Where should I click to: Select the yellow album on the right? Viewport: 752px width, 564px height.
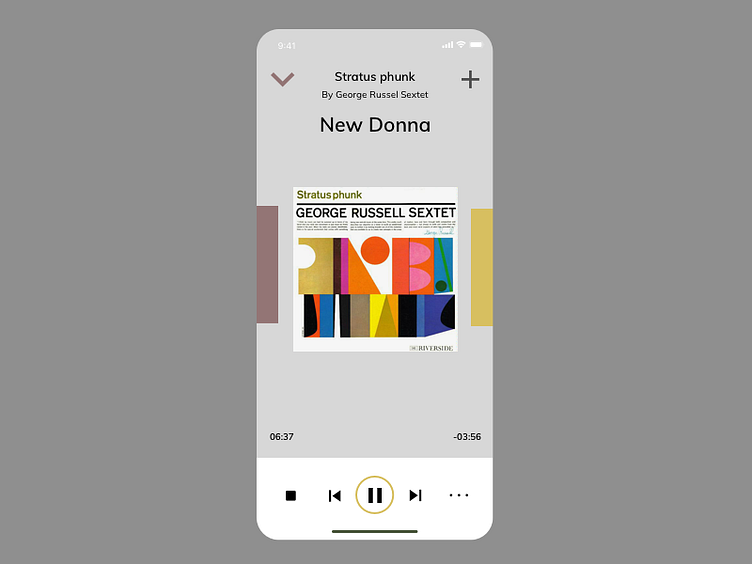[482, 267]
